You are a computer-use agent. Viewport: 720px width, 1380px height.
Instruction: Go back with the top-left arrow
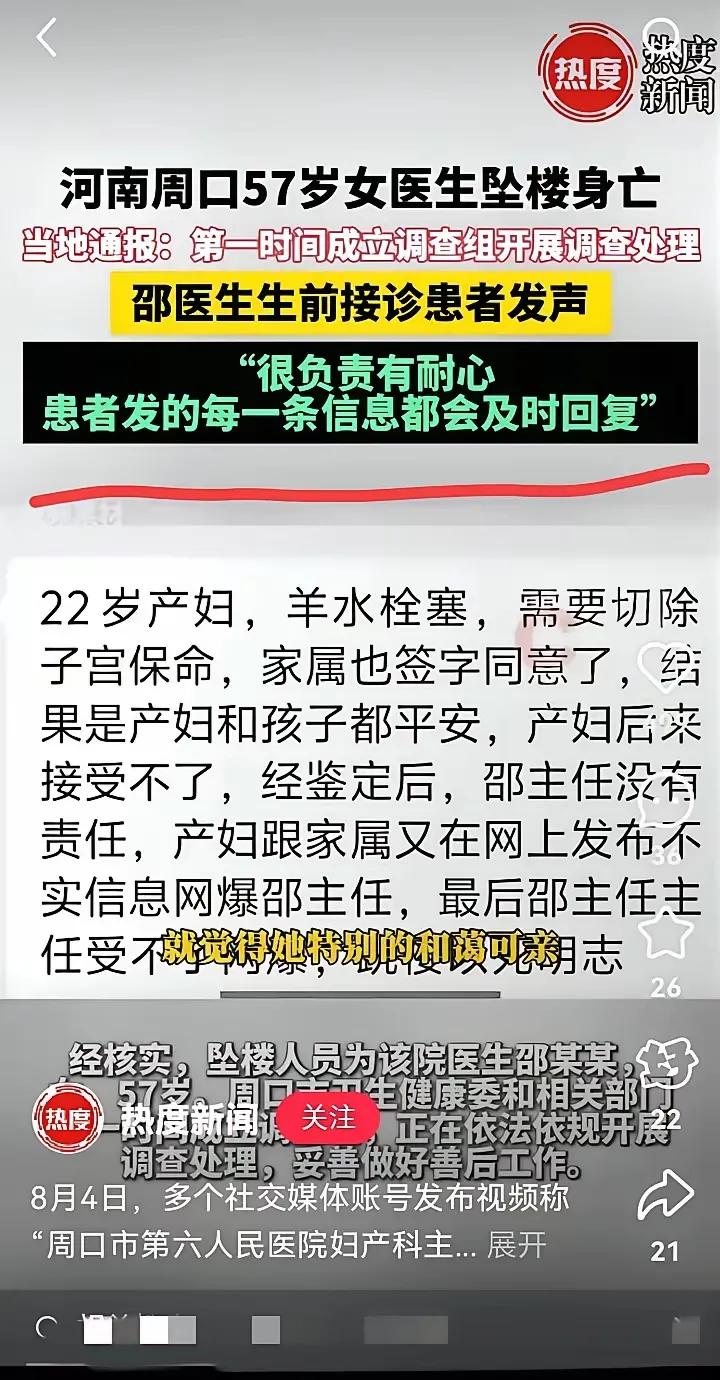[47, 38]
